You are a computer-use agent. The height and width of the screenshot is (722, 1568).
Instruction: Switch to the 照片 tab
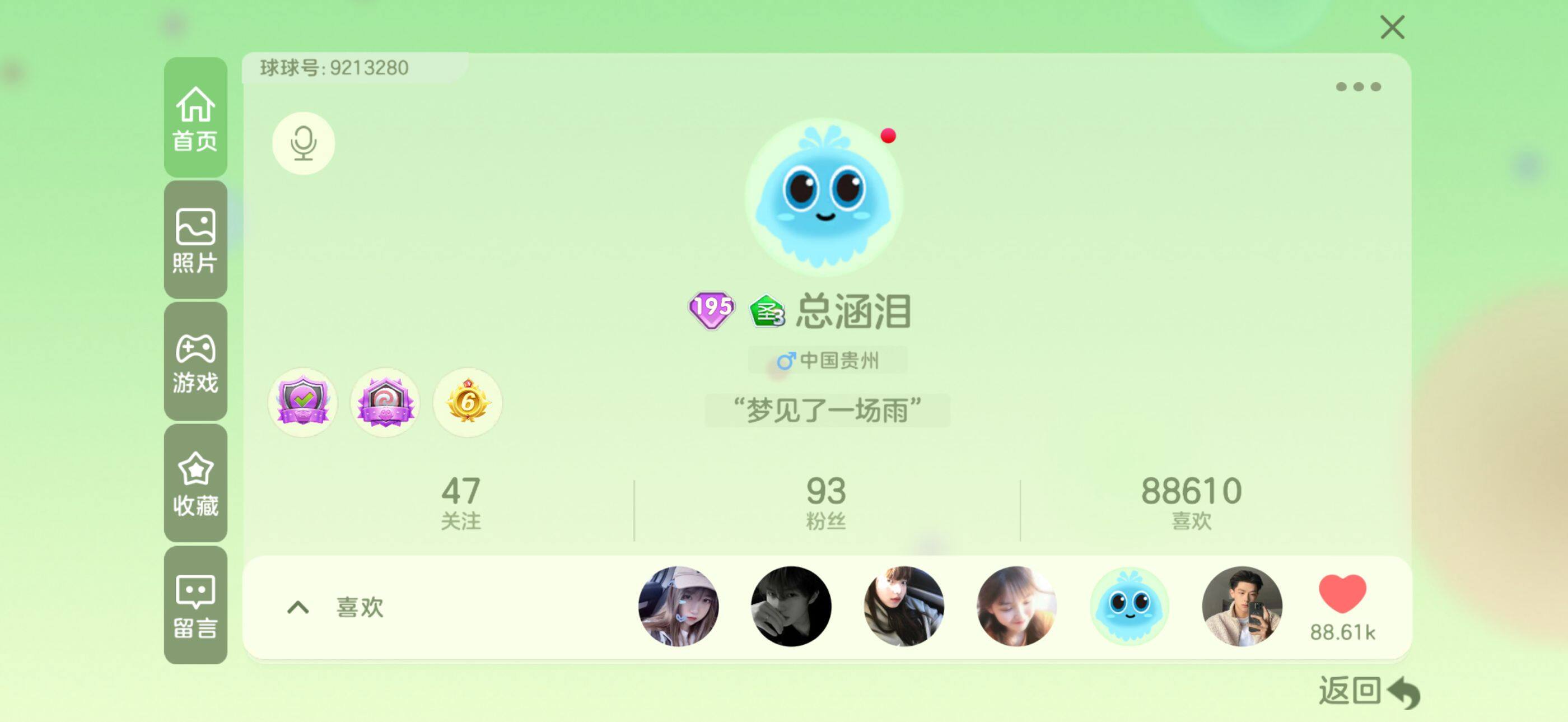point(195,240)
